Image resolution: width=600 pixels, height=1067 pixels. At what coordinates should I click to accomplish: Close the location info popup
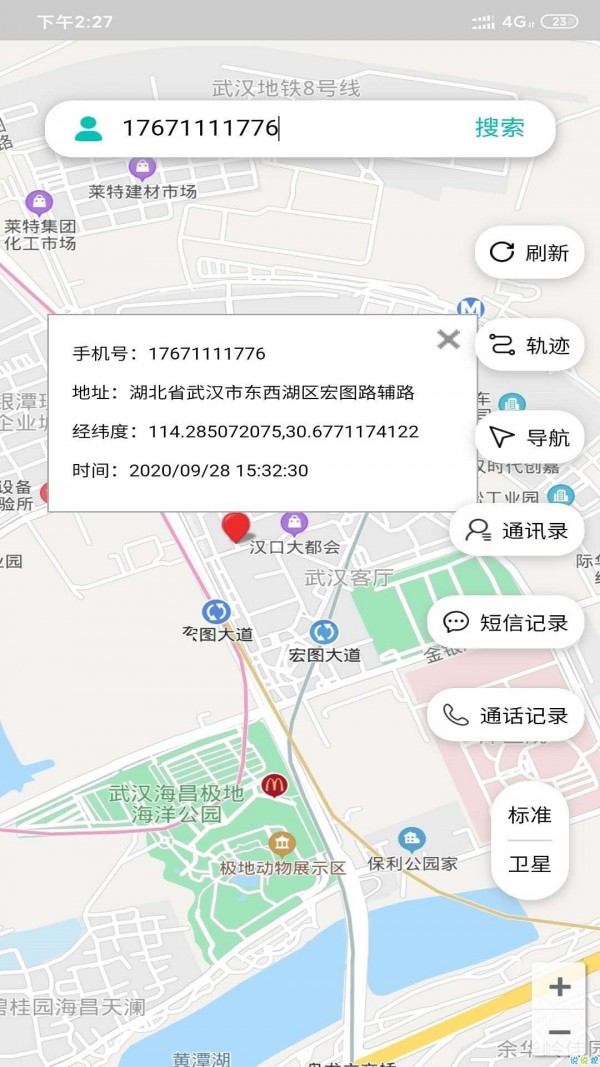click(x=448, y=340)
